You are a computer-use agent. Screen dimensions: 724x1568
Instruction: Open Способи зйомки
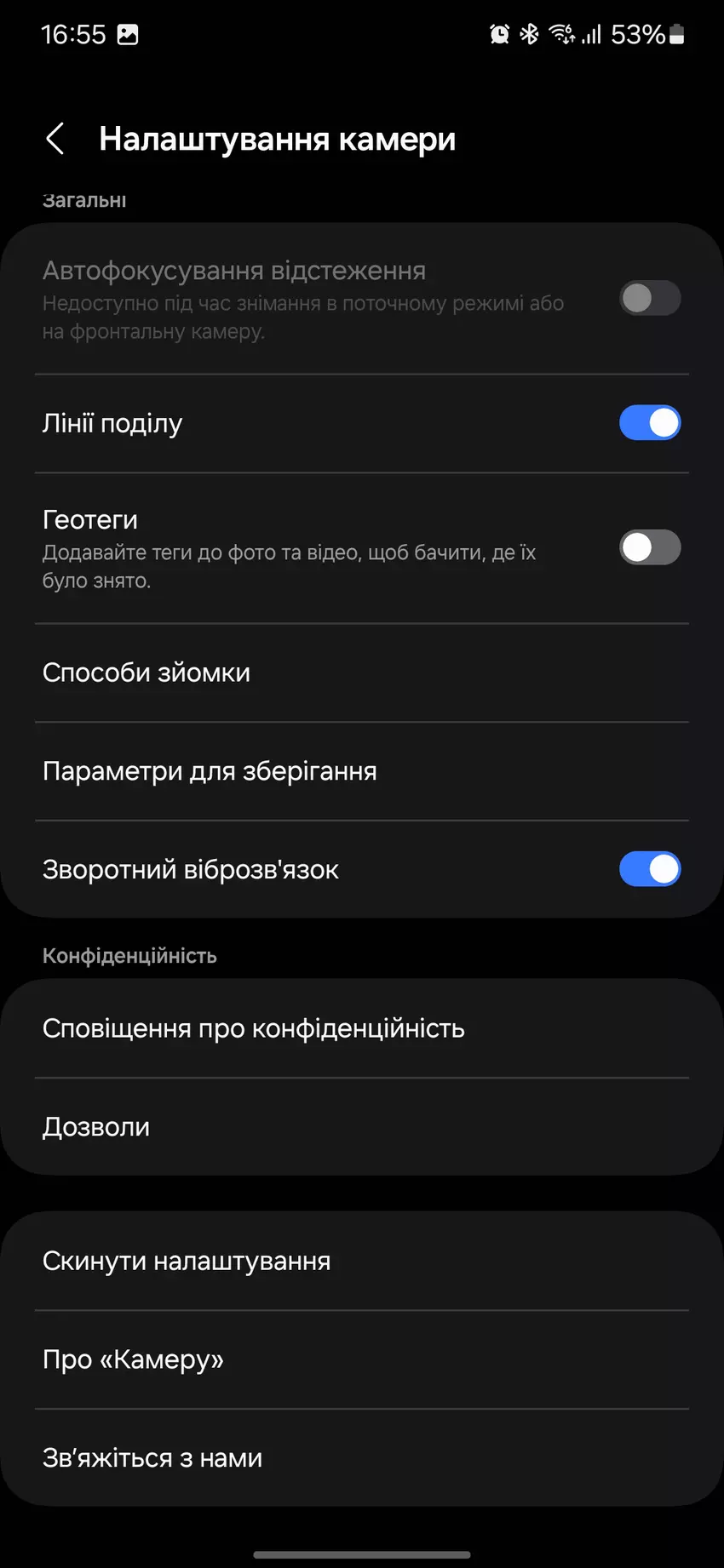tap(361, 672)
